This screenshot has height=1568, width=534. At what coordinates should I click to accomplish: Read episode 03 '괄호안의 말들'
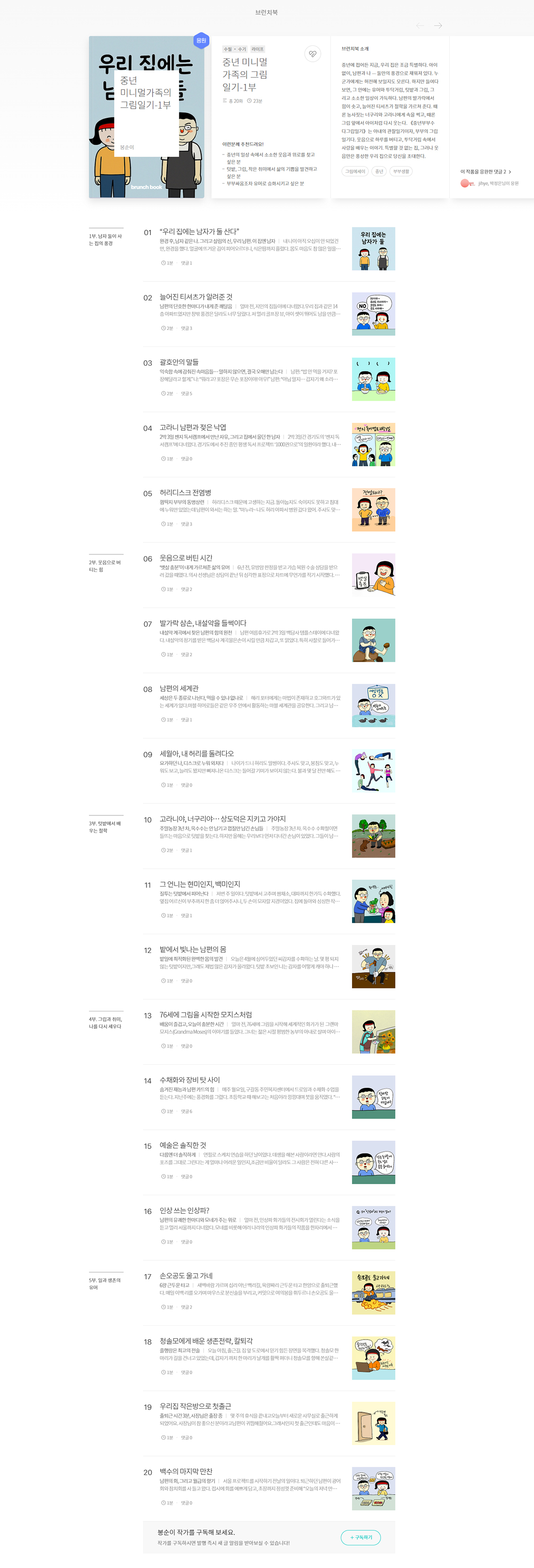coord(179,362)
